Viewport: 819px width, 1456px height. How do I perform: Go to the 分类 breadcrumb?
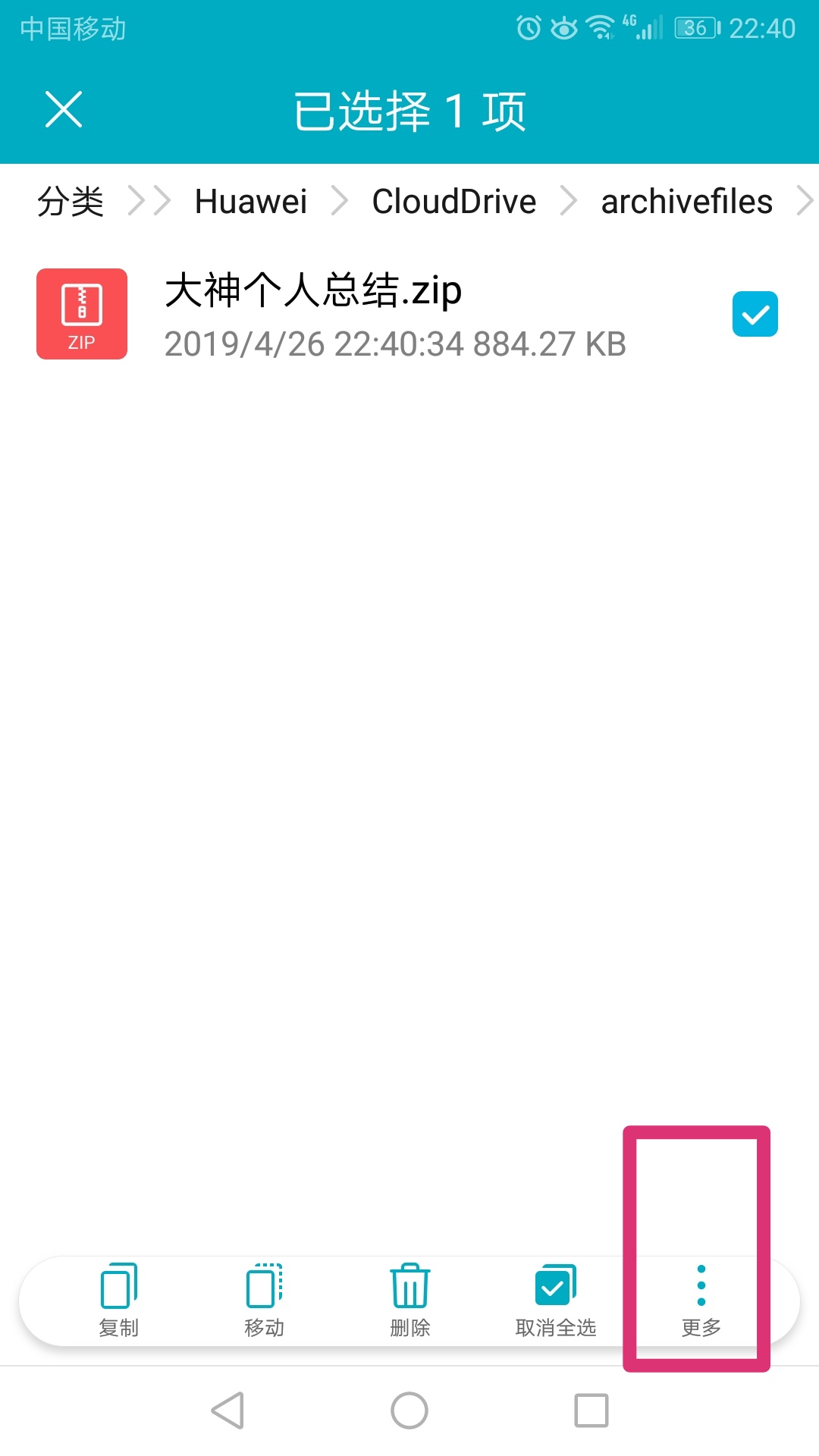71,202
